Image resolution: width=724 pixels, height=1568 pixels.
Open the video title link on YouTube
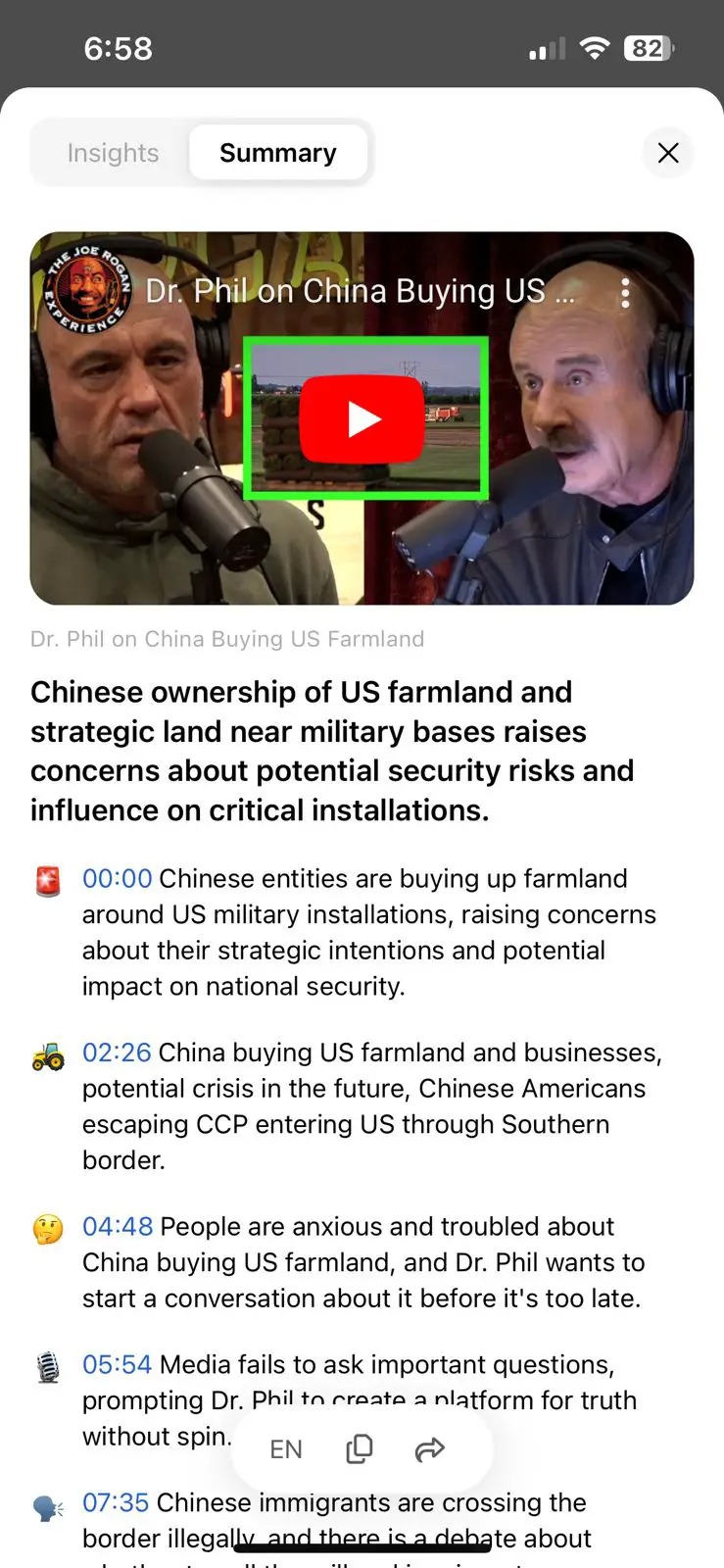point(360,291)
